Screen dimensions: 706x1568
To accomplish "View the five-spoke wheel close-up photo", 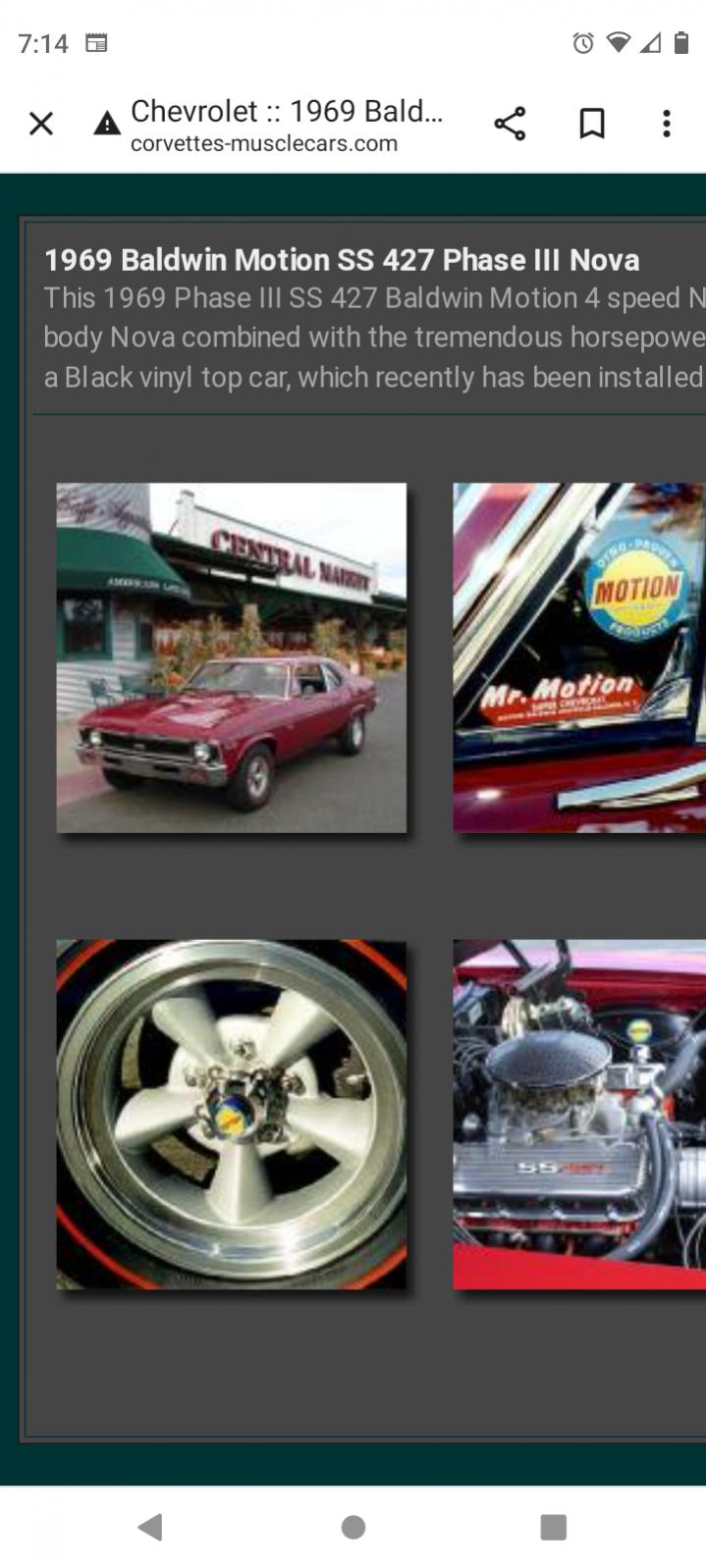I will pos(231,1115).
